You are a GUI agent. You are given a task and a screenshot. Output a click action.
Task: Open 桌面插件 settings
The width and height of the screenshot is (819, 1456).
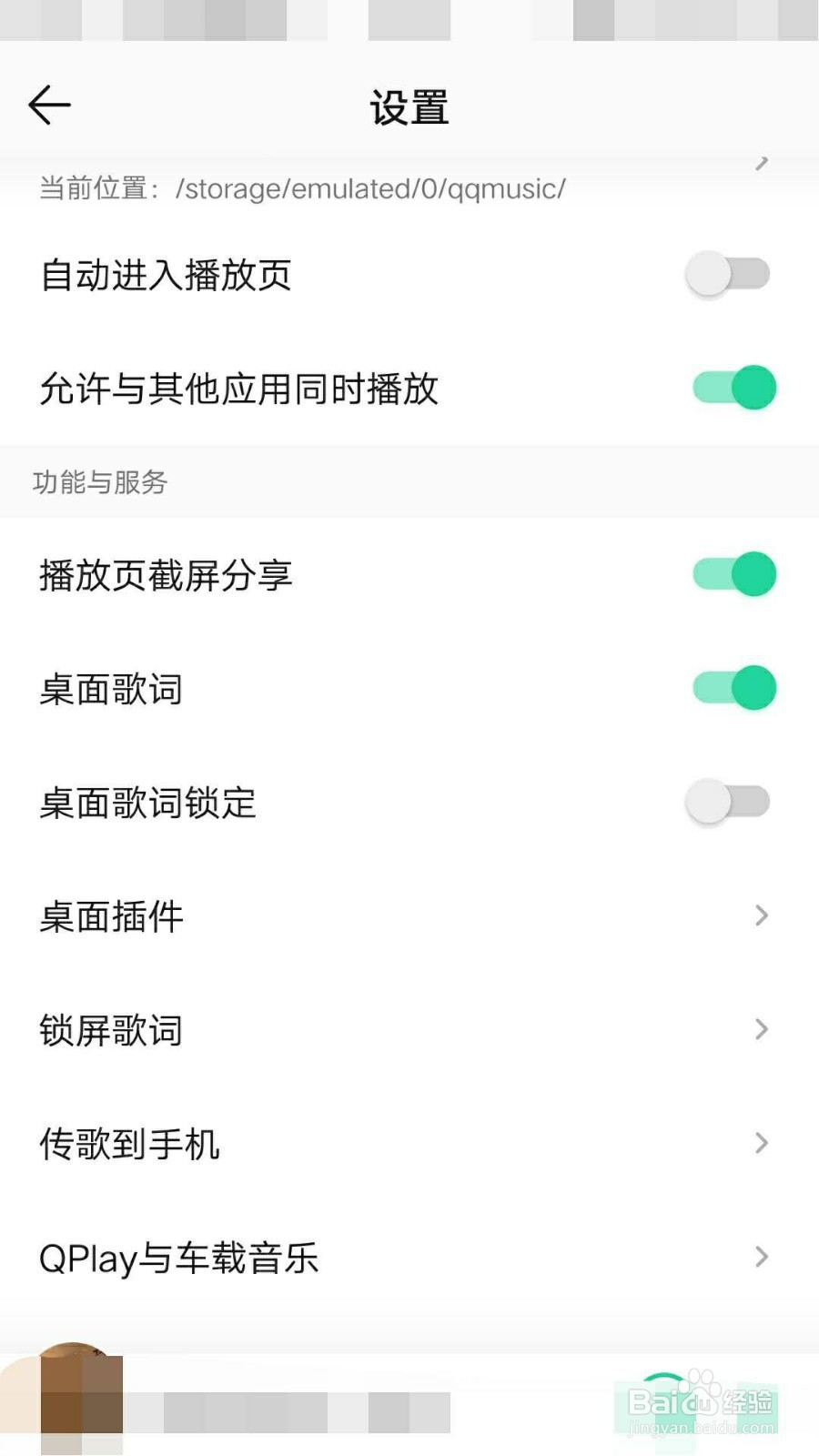(409, 915)
